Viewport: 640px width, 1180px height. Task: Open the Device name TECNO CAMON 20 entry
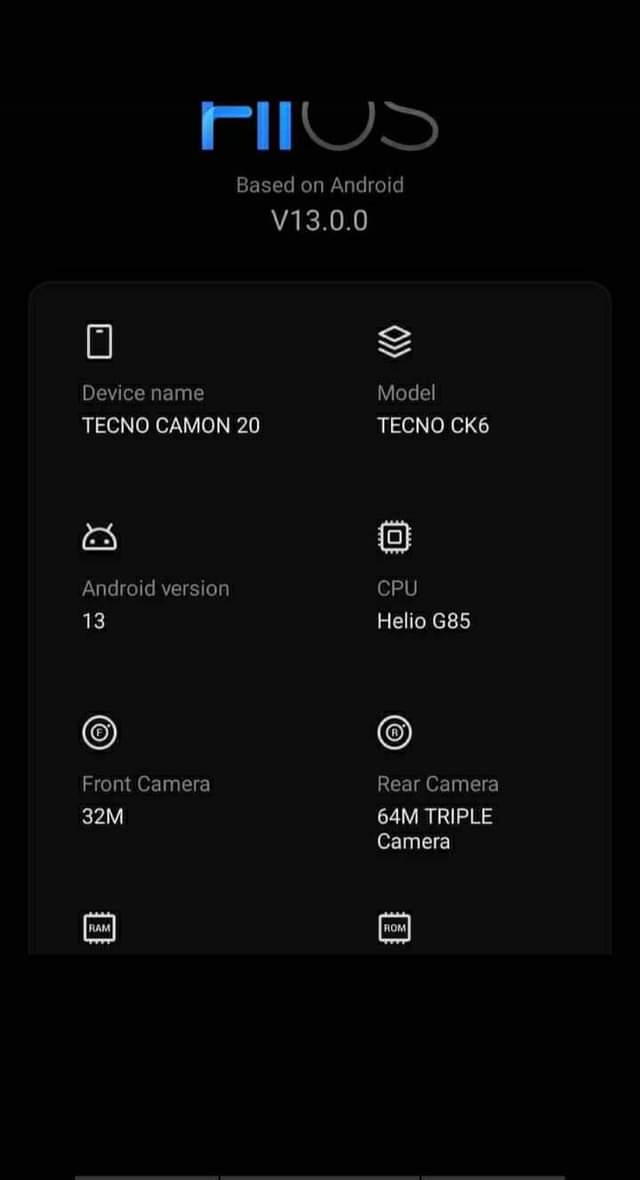(x=170, y=409)
